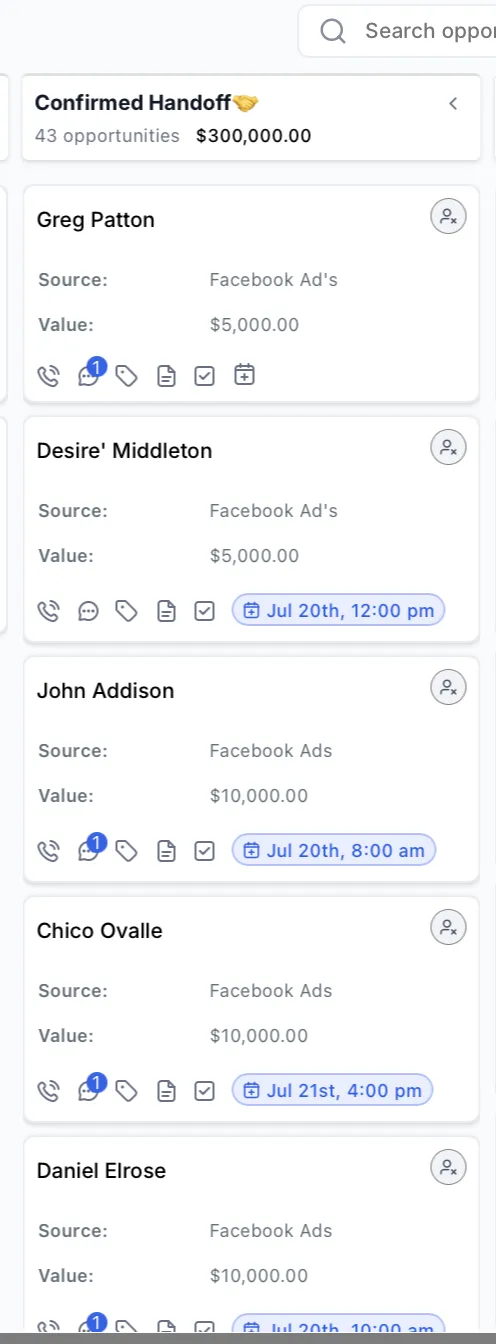Call Chico Ovalle via the phone icon
Screen dimensions: 496x1344
(48, 1091)
